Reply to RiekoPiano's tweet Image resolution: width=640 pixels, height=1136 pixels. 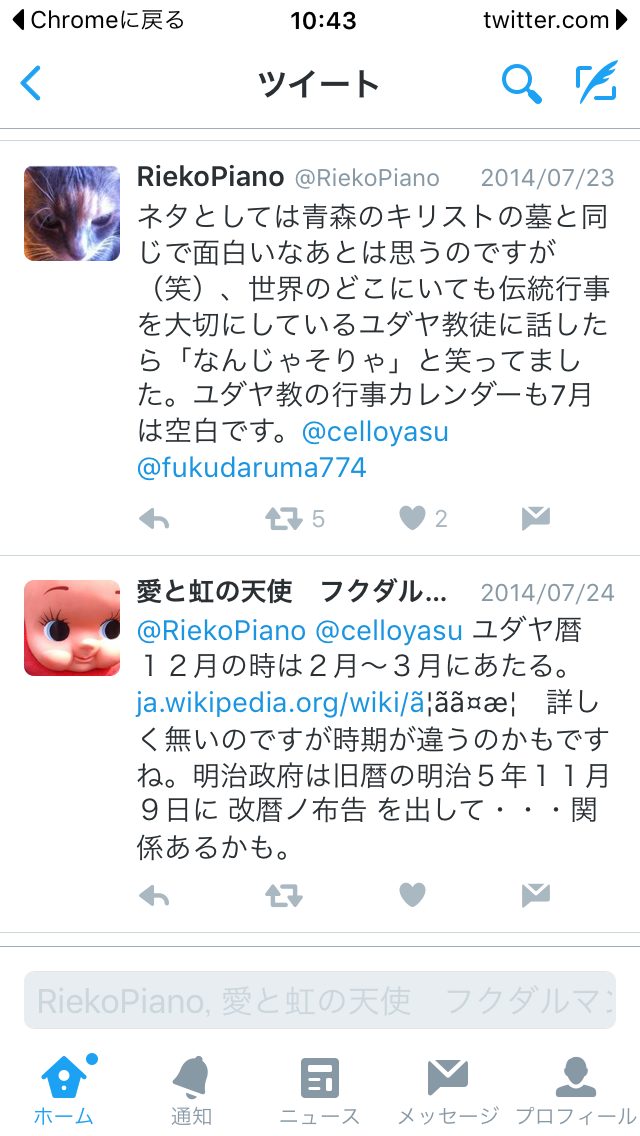[153, 518]
